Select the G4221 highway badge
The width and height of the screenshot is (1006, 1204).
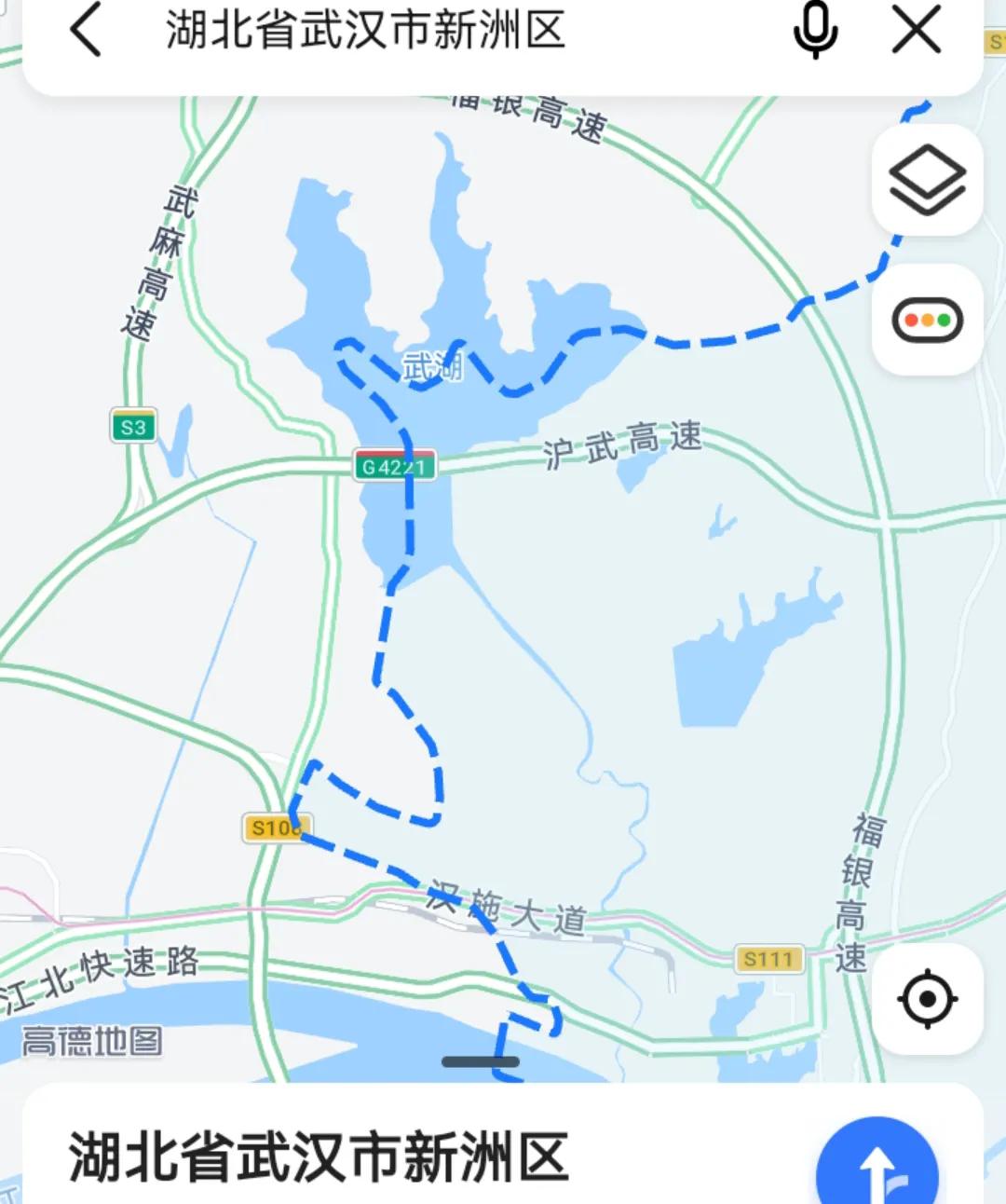(x=394, y=466)
